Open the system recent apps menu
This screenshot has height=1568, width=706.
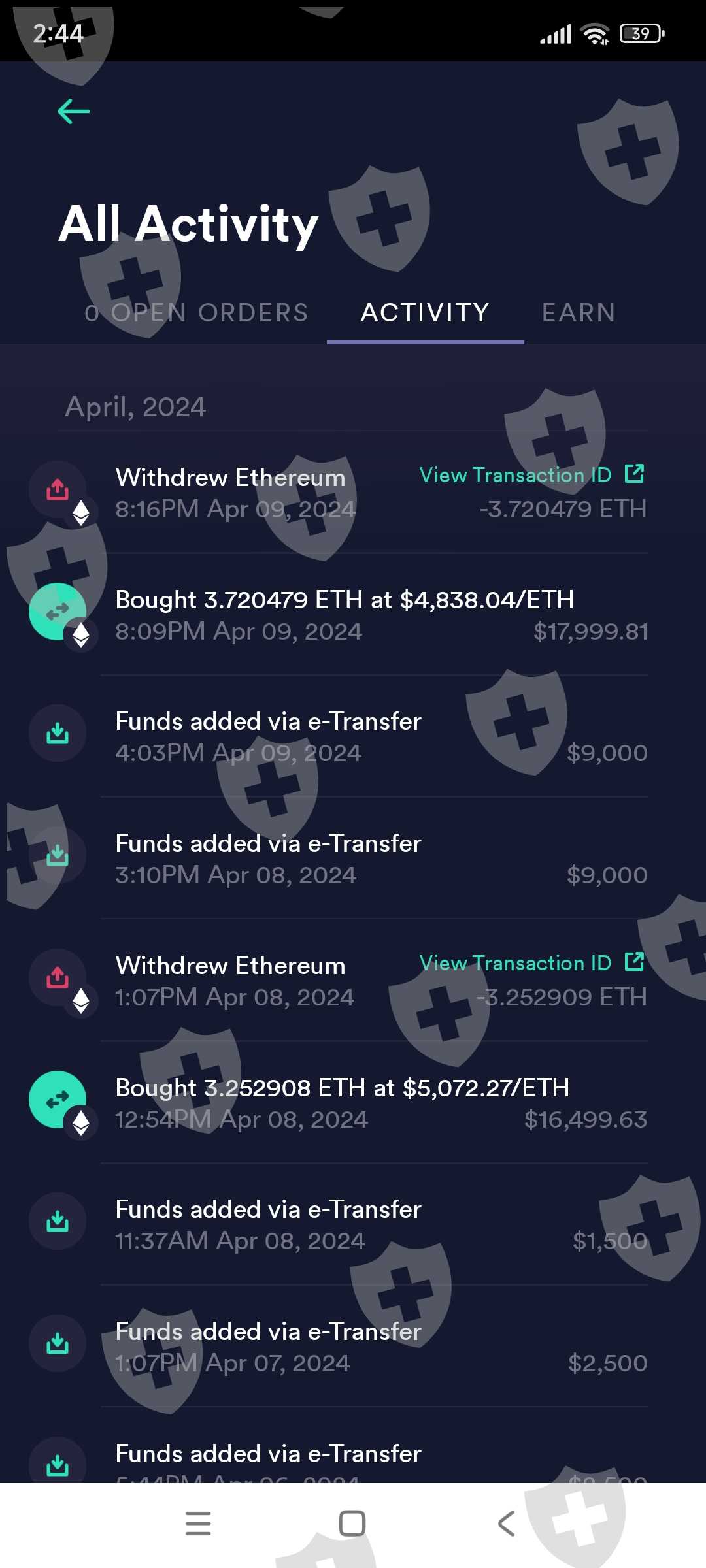198,1524
